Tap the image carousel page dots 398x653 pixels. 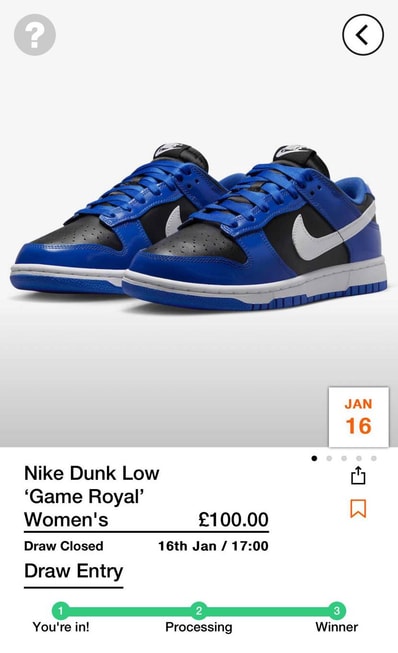[x=344, y=458]
